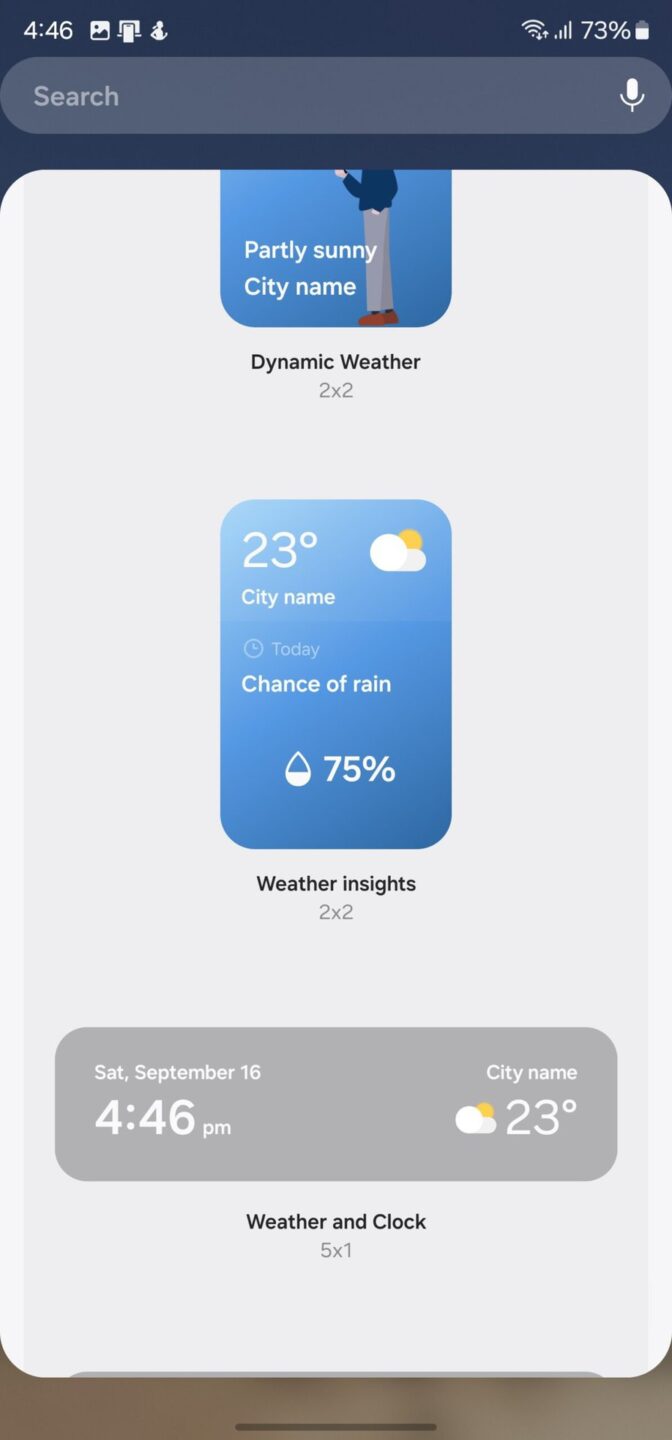
Task: Select the Dynamic Weather 2x2 widget
Action: 336,250
